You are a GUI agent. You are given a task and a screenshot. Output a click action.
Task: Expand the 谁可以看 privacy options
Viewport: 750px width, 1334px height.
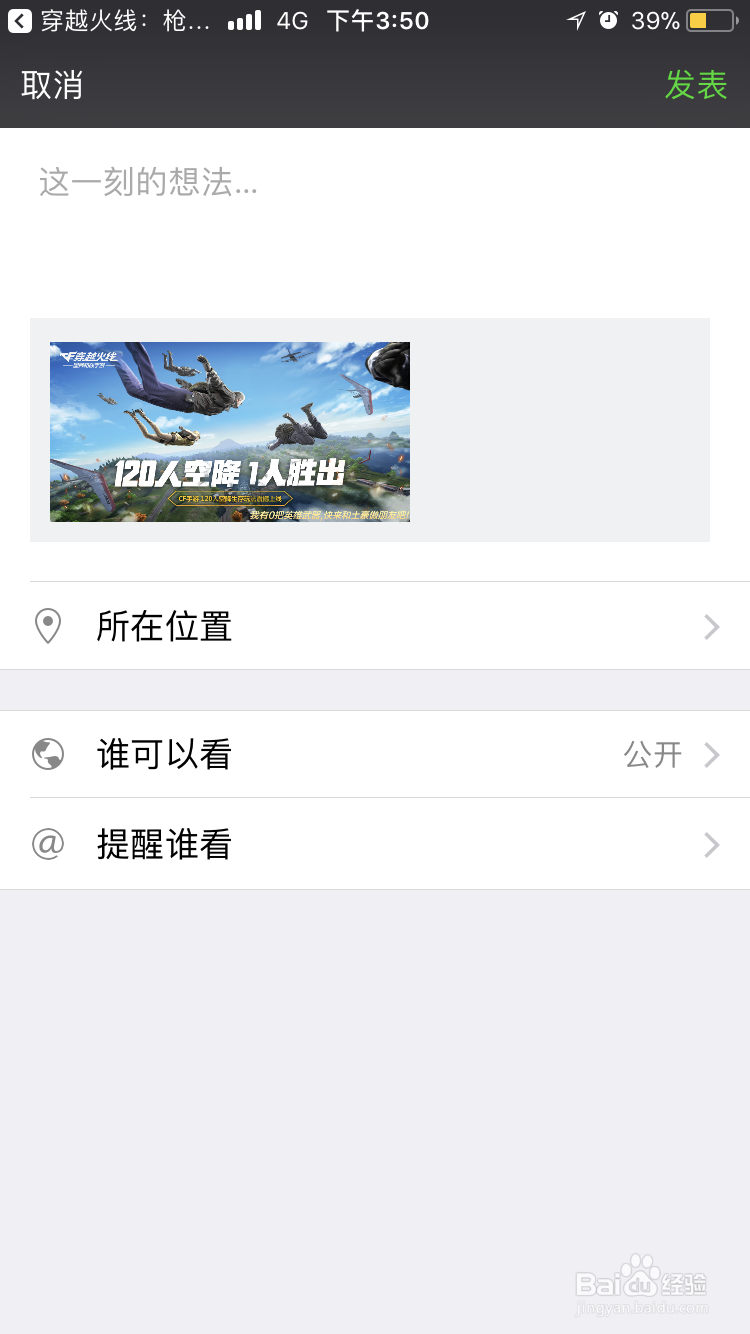375,755
